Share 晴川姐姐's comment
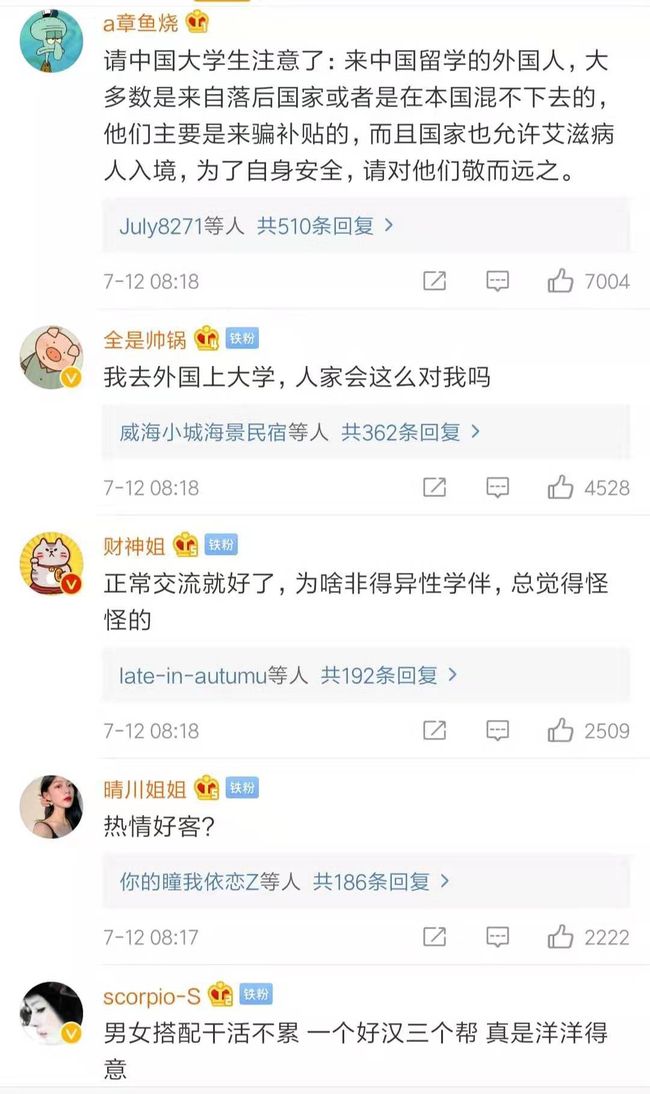The width and height of the screenshot is (650, 1094). pos(434,937)
